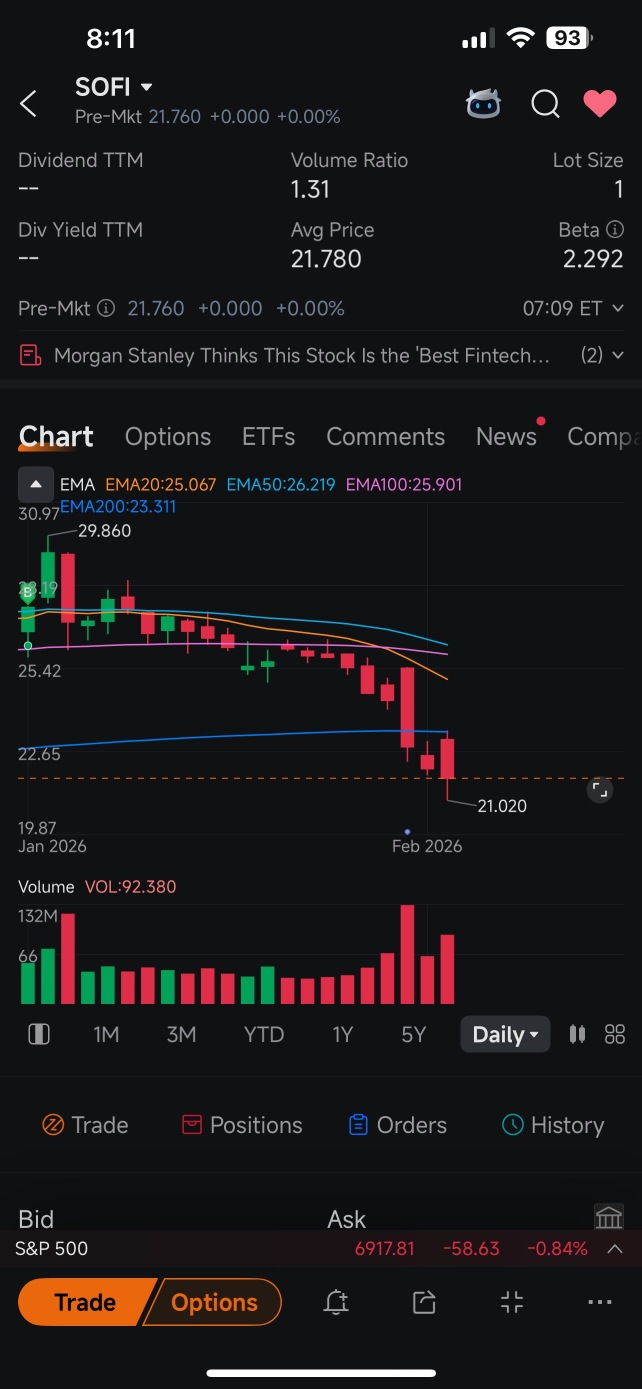Switch to the News tab
The width and height of the screenshot is (642, 1389).
[506, 437]
